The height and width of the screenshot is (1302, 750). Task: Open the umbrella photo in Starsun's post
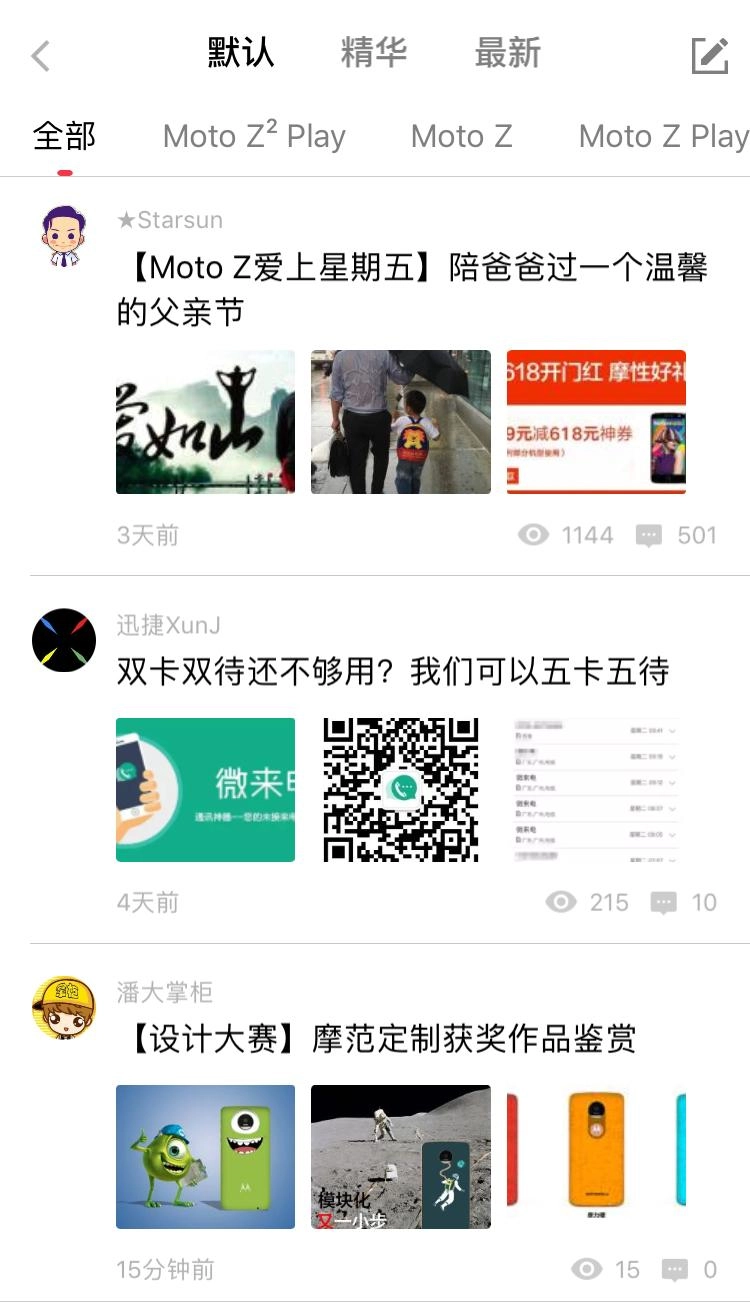click(400, 422)
